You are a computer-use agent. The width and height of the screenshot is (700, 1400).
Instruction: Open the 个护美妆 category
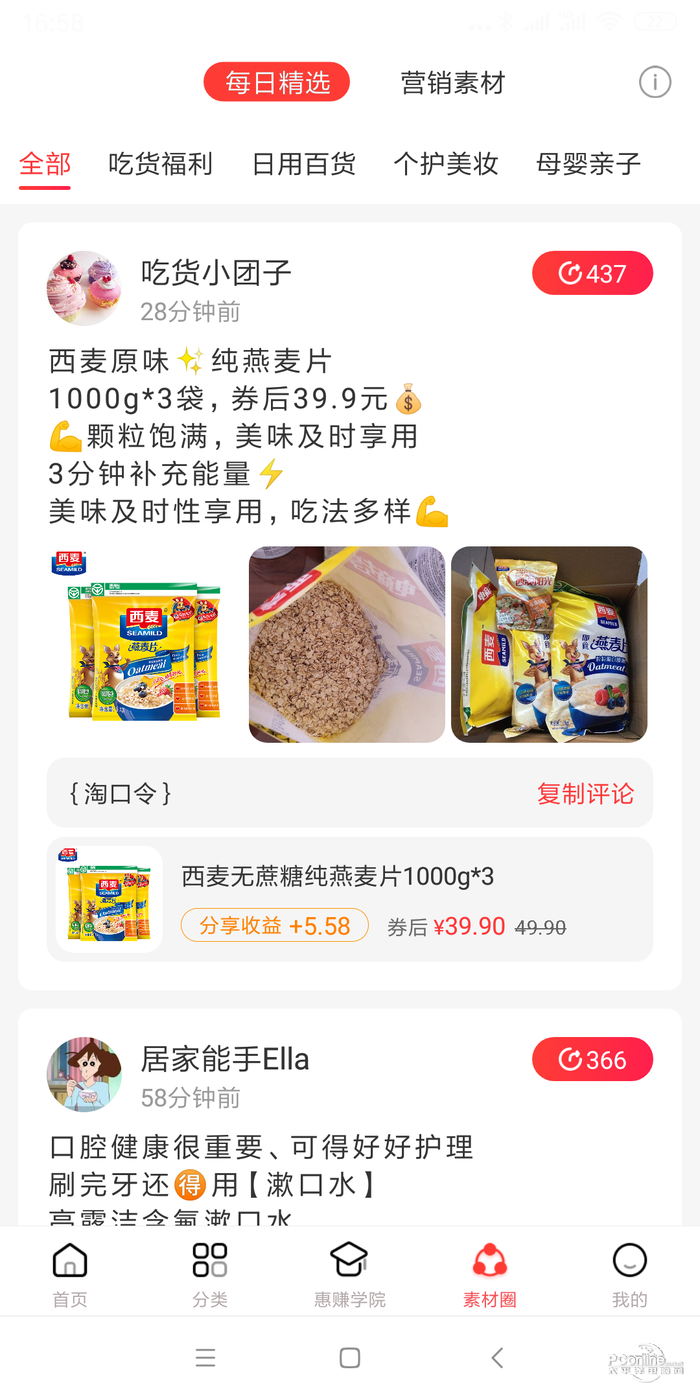pyautogui.click(x=446, y=164)
